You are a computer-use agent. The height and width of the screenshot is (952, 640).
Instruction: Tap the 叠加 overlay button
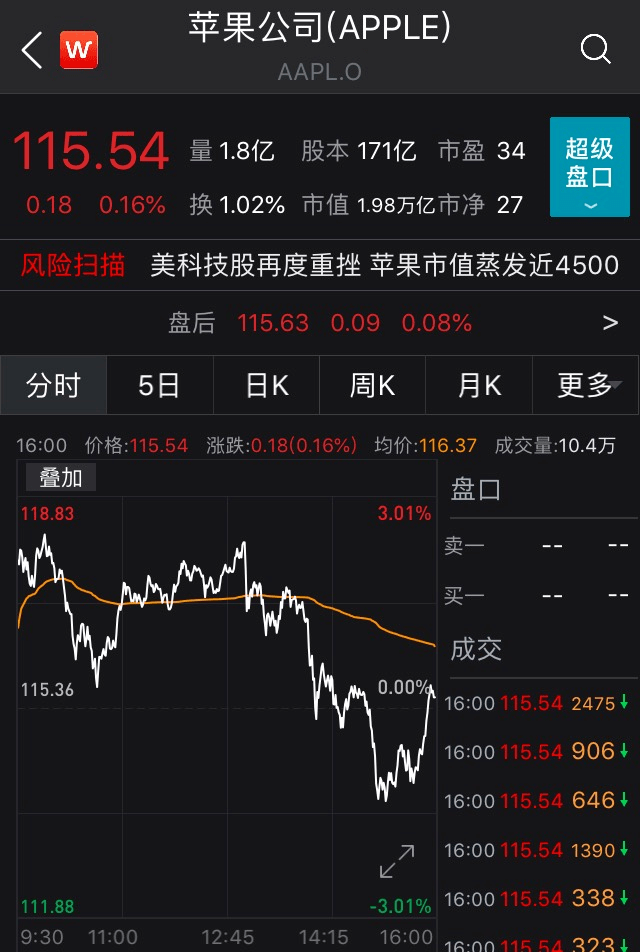[61, 477]
